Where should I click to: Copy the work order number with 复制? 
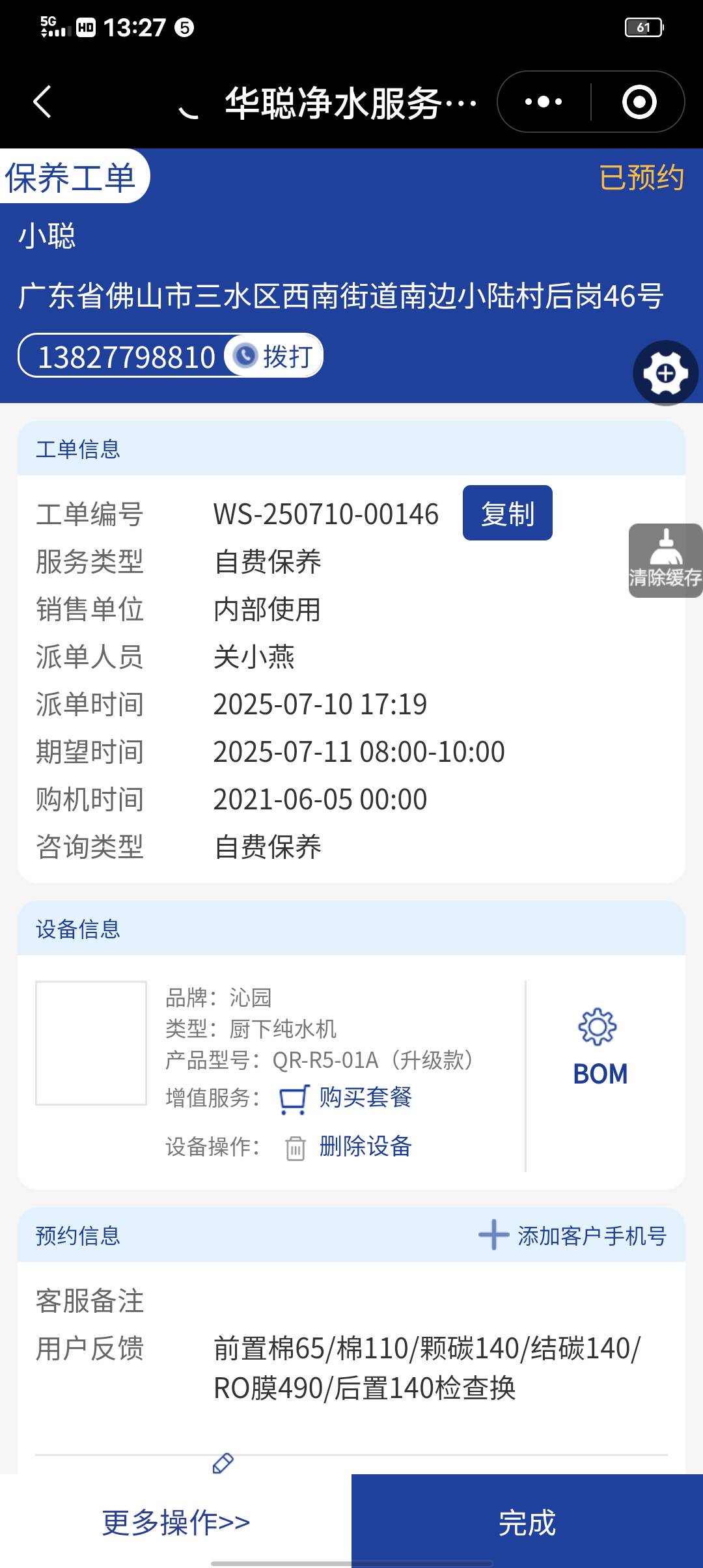[507, 513]
